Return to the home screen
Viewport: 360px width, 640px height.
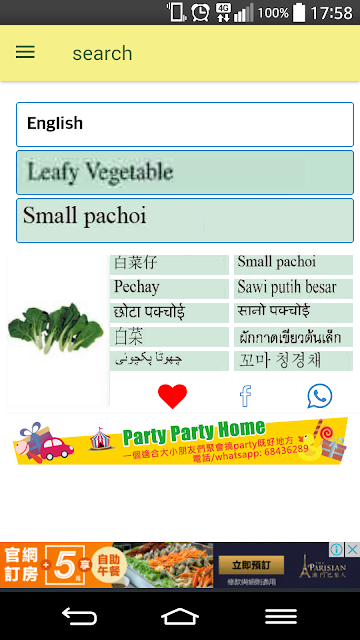[x=180, y=616]
